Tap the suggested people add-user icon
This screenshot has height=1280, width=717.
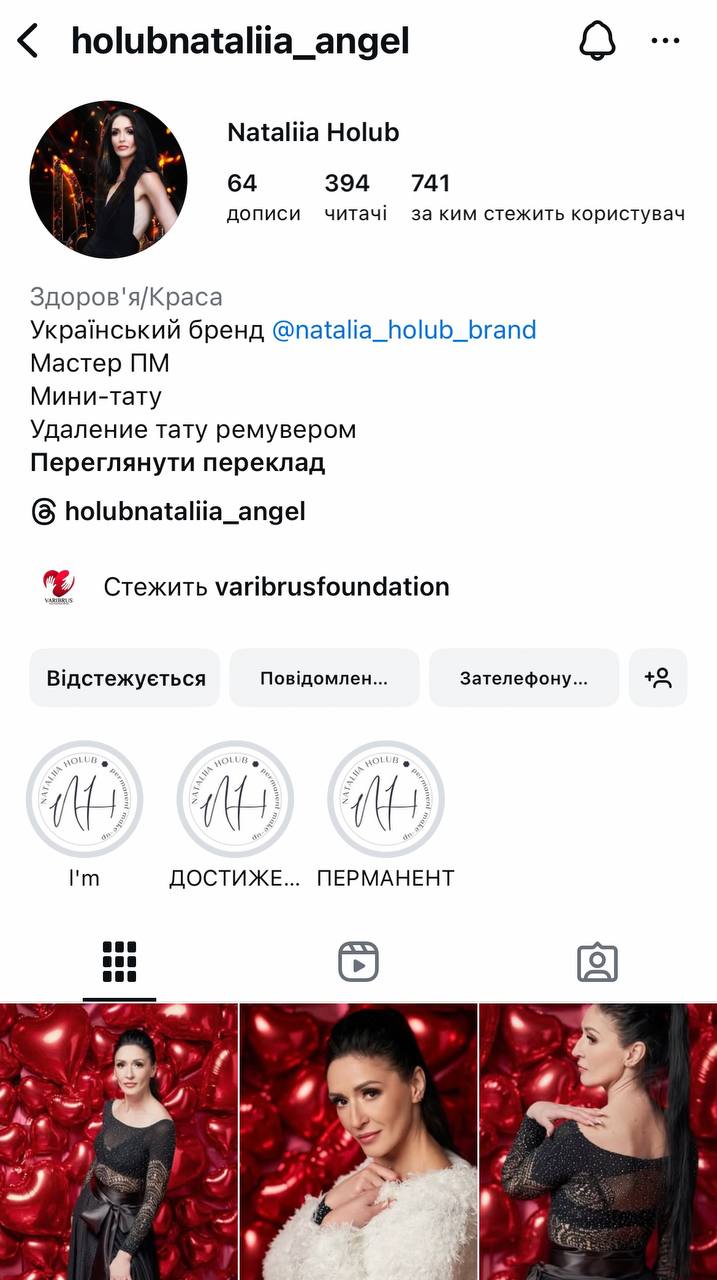tap(658, 678)
